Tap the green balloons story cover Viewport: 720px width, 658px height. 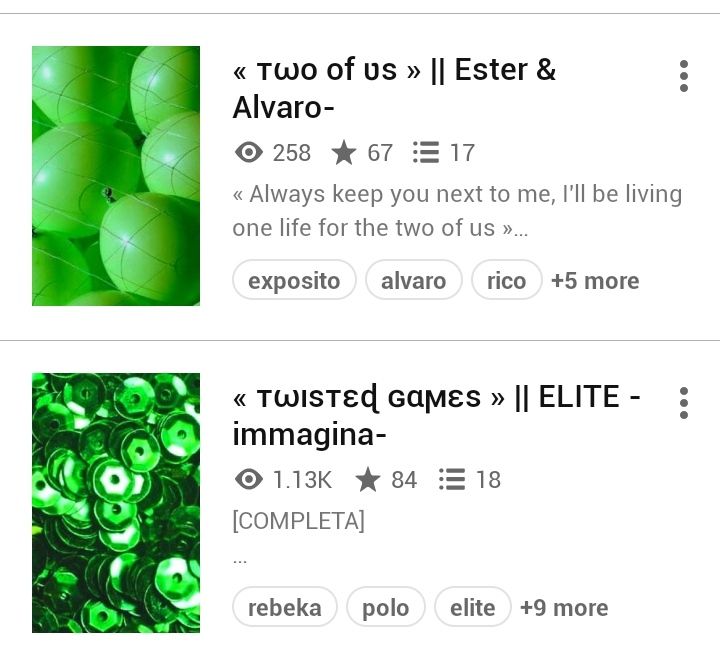(116, 176)
